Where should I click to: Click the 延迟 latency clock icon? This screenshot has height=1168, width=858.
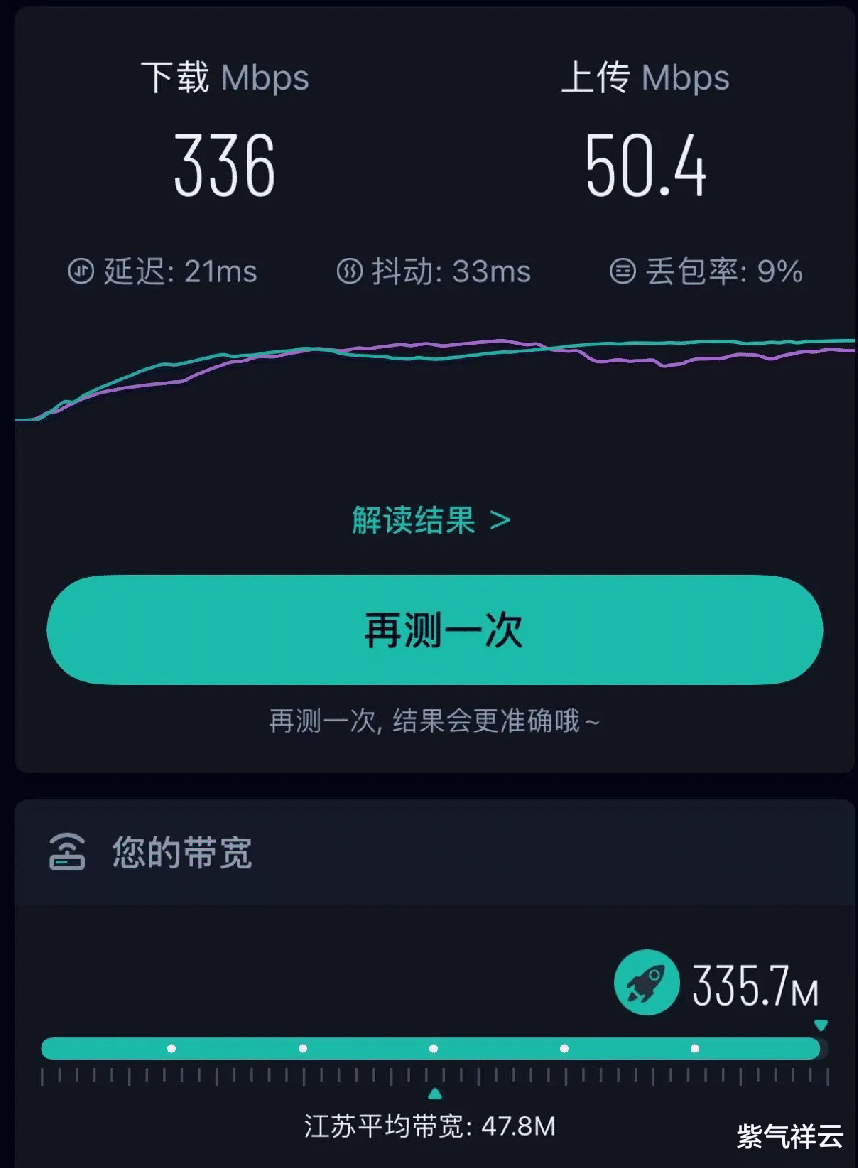pos(81,271)
